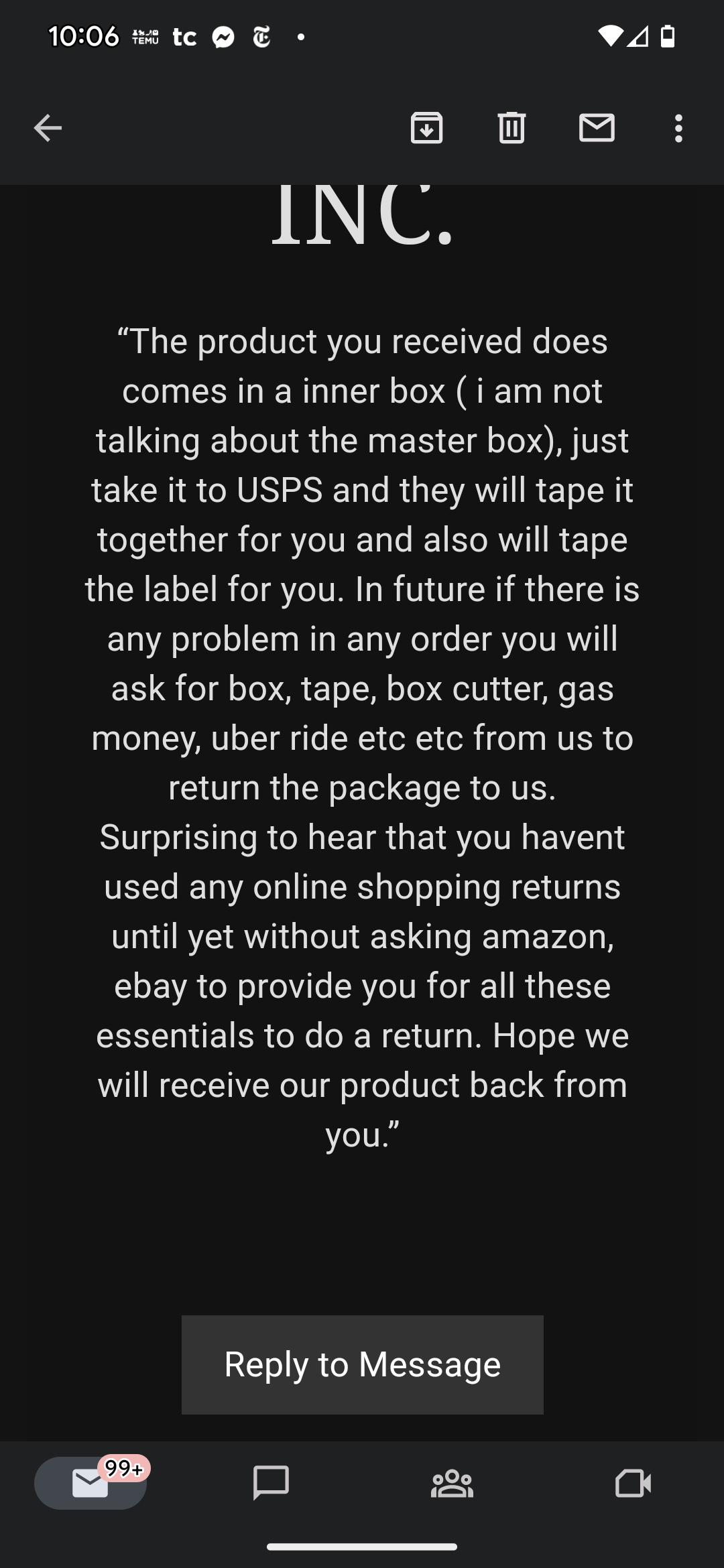
Task: Go back to the inbox
Action: pyautogui.click(x=48, y=128)
